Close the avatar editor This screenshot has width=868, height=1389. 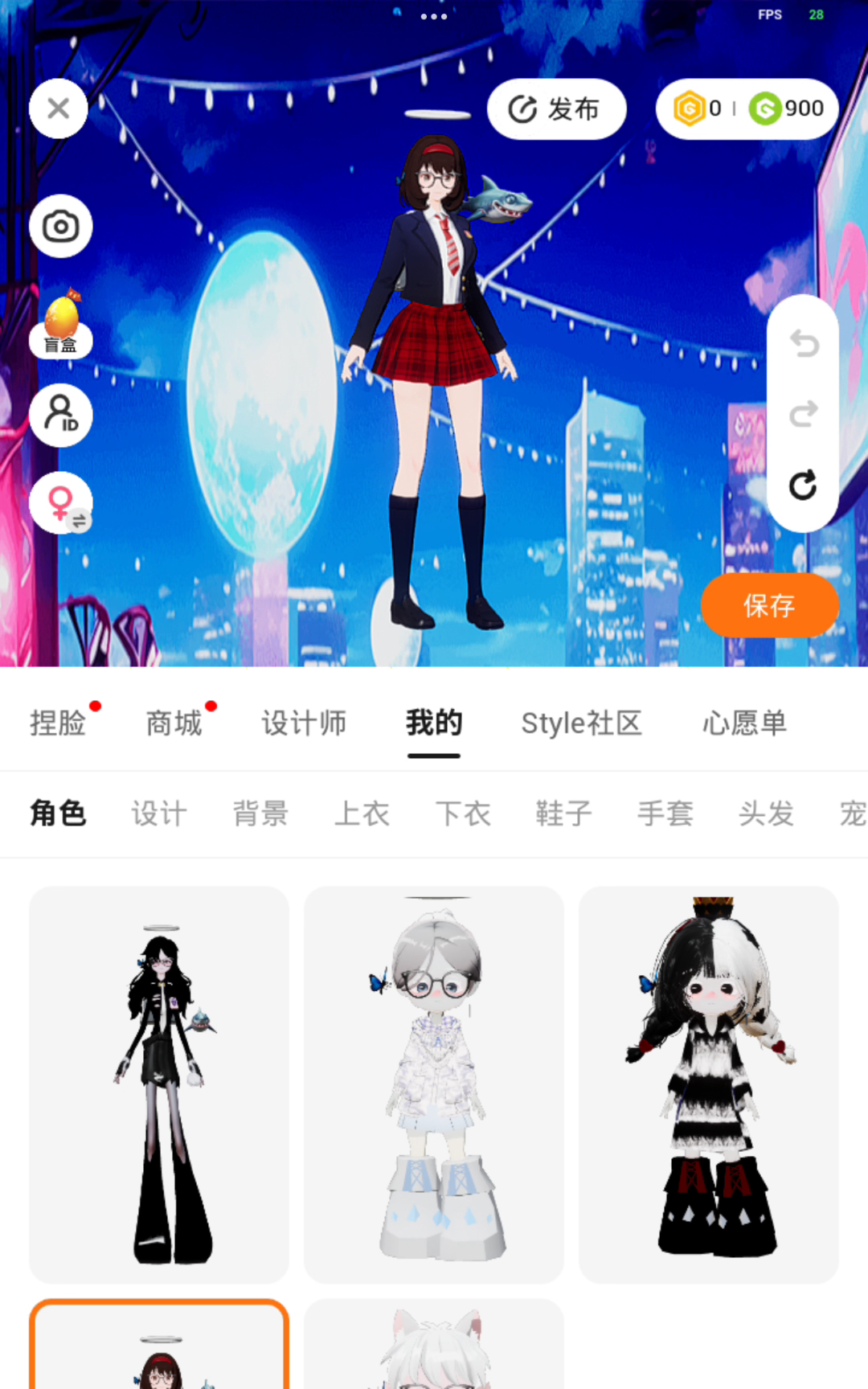(59, 109)
